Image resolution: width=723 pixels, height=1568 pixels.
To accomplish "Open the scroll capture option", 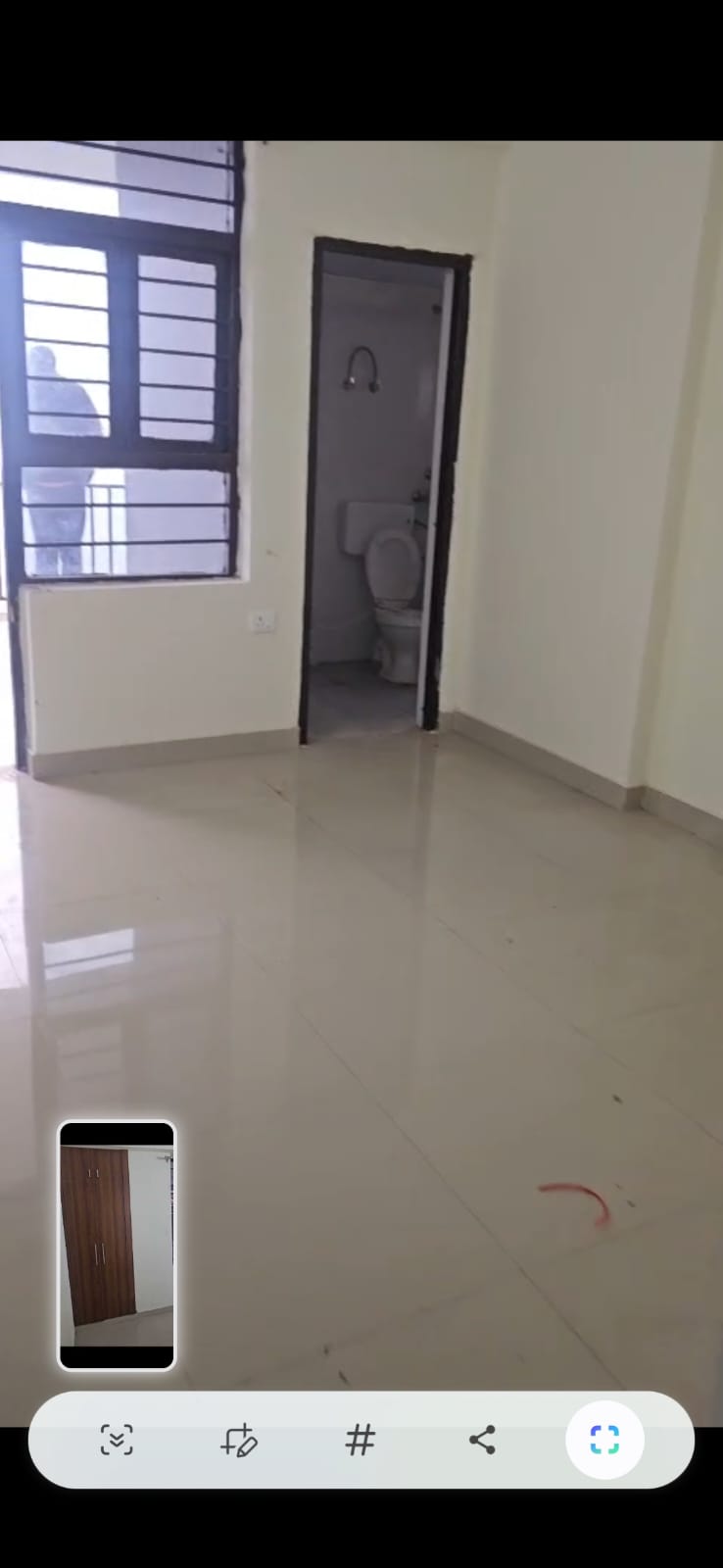I will 117,1440.
